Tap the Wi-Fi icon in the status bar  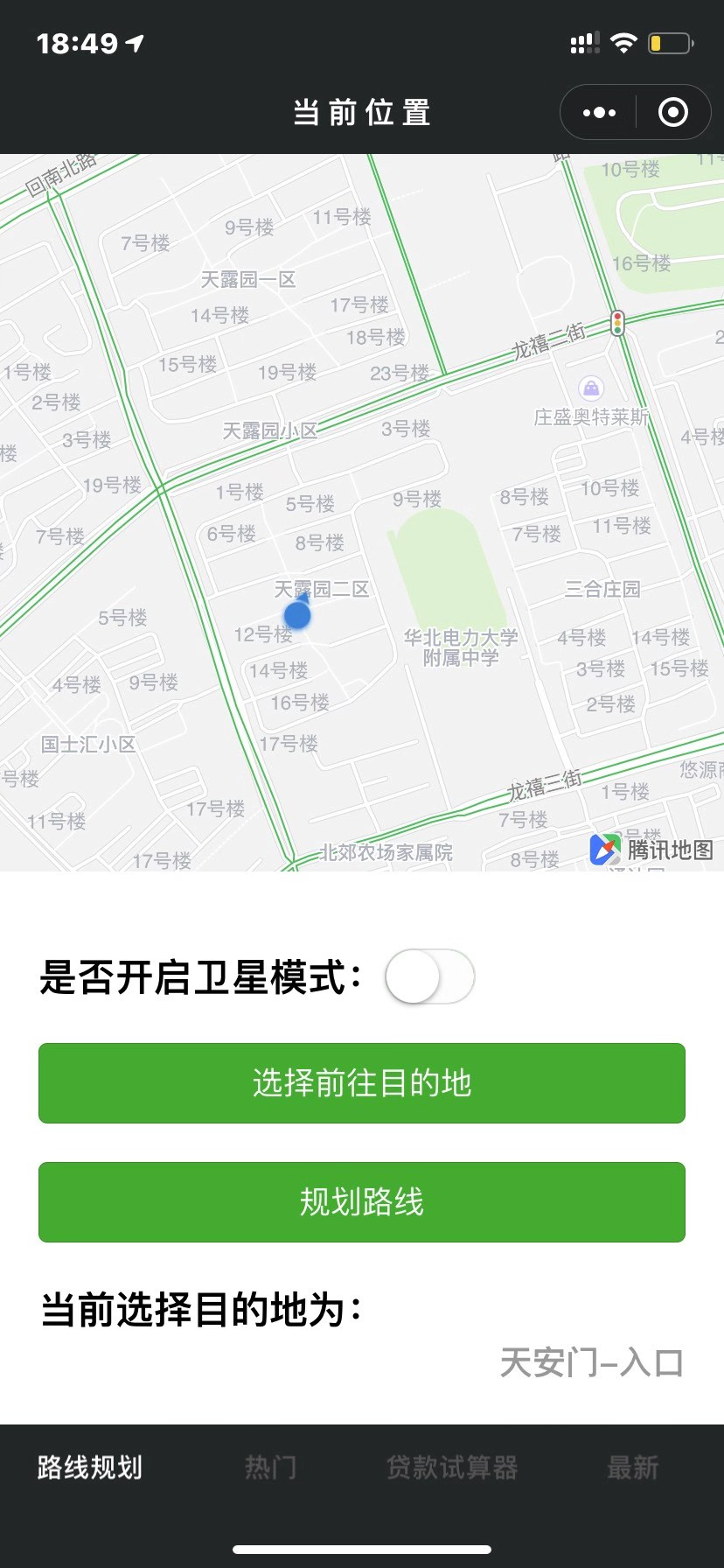[623, 42]
